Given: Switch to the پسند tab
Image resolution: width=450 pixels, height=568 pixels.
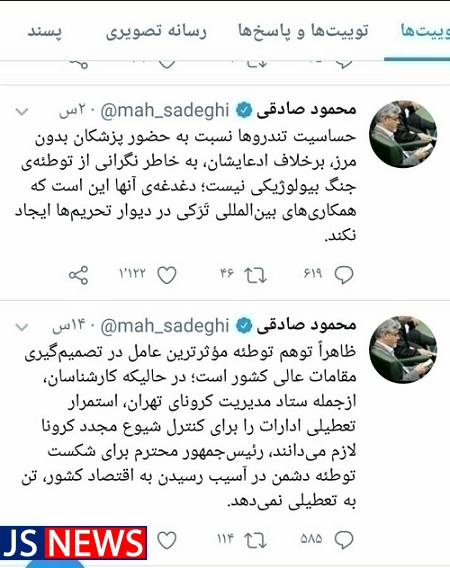Looking at the screenshot, I should pyautogui.click(x=45, y=32).
